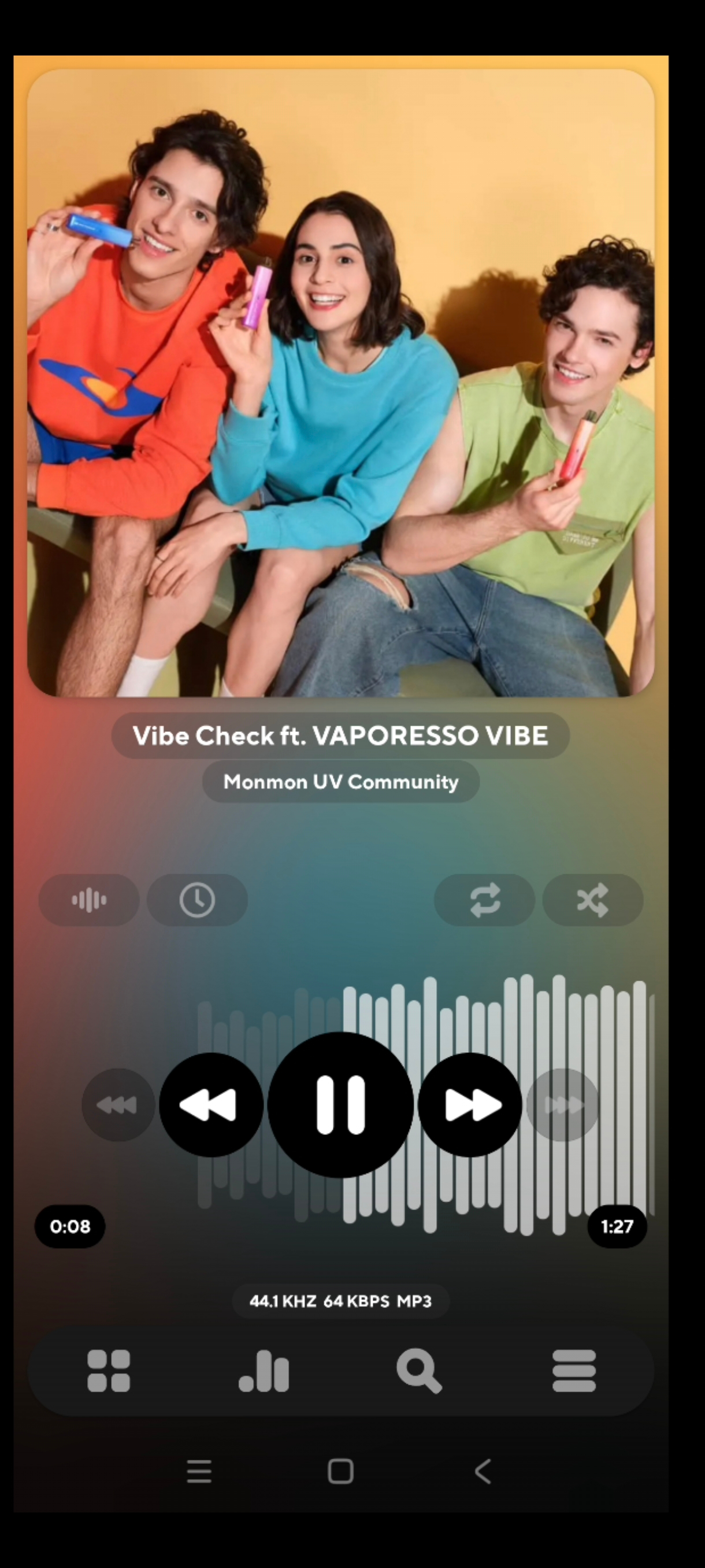
Task: Skip to the next track
Action: point(470,1105)
